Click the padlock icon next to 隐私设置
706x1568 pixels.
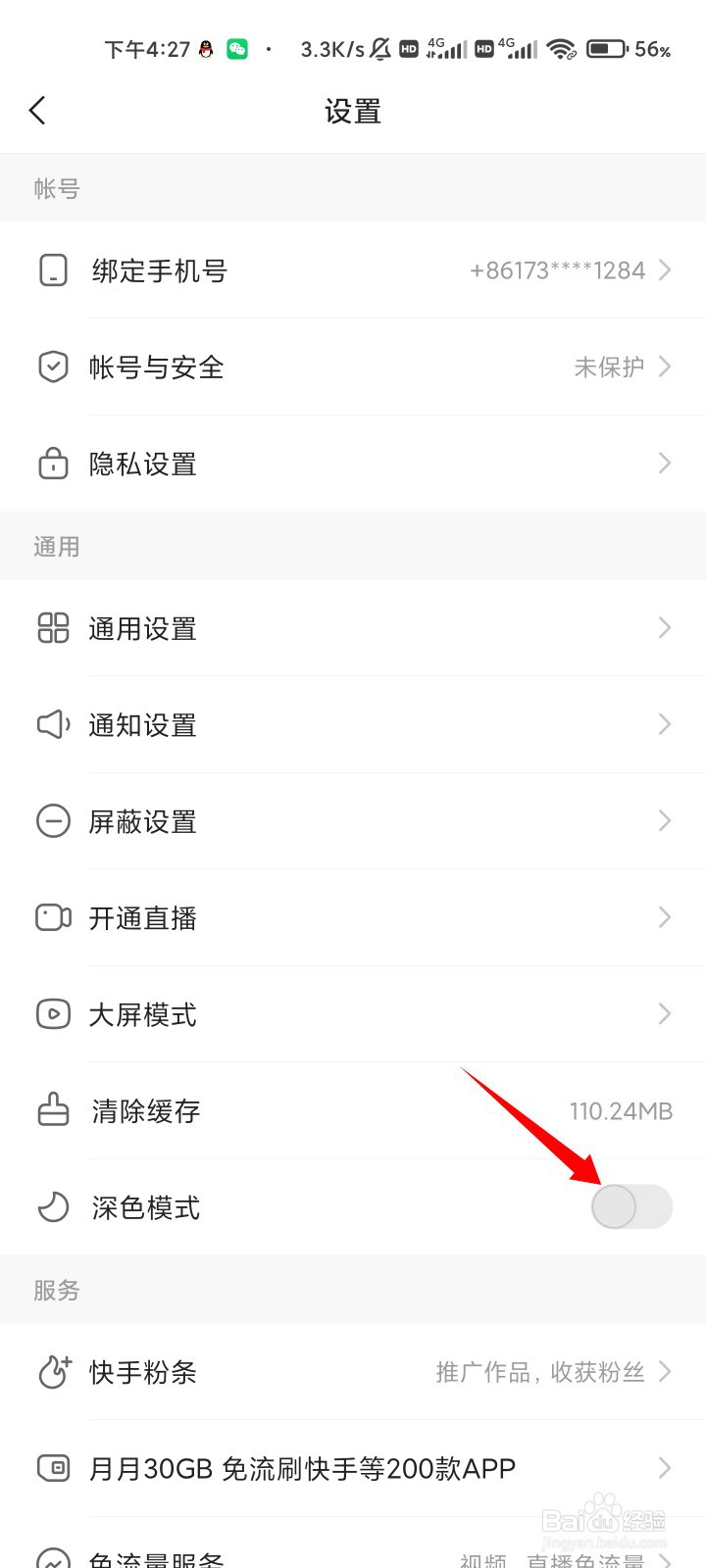pyautogui.click(x=54, y=463)
